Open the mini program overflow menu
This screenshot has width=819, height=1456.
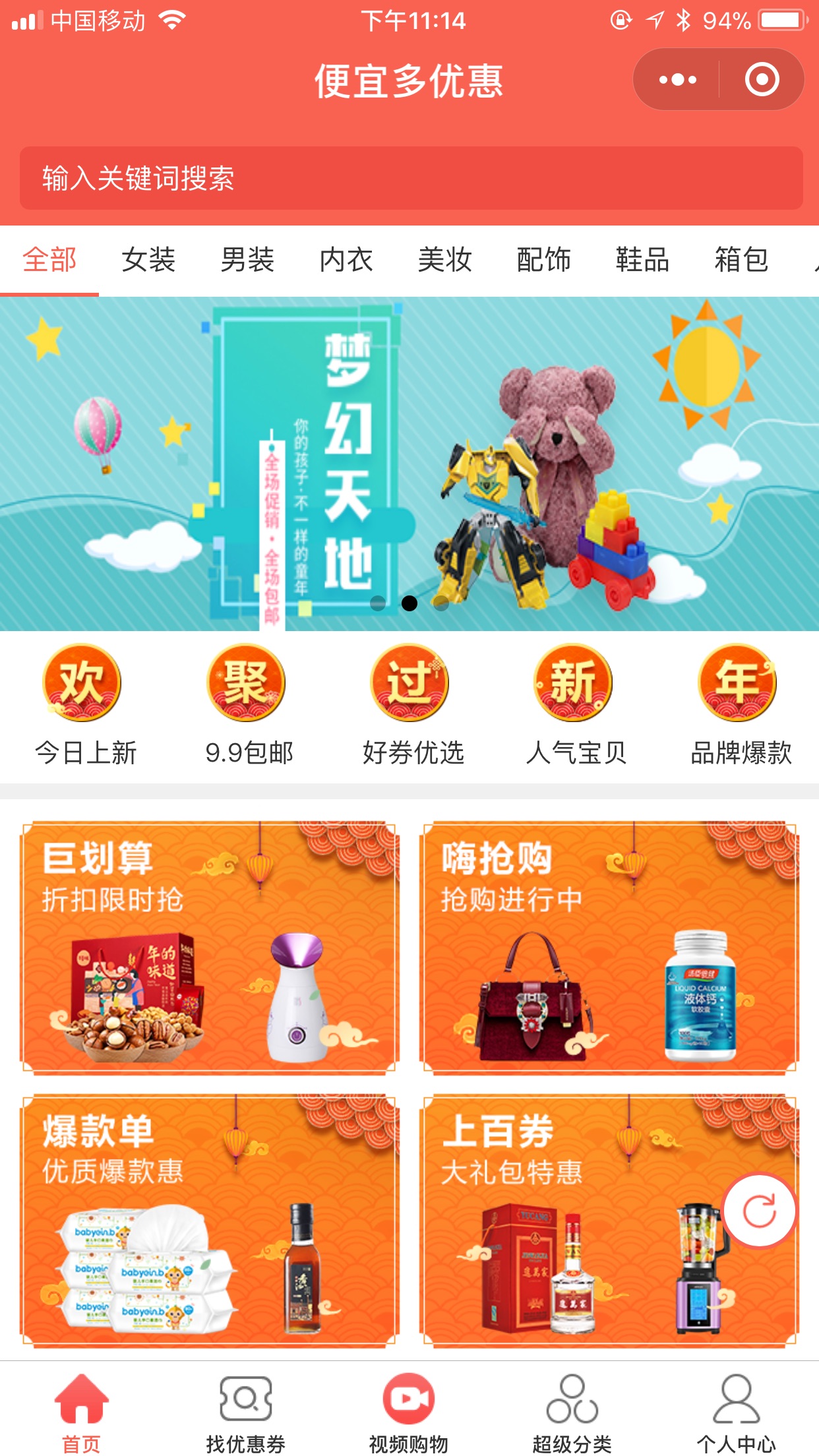pos(677,80)
